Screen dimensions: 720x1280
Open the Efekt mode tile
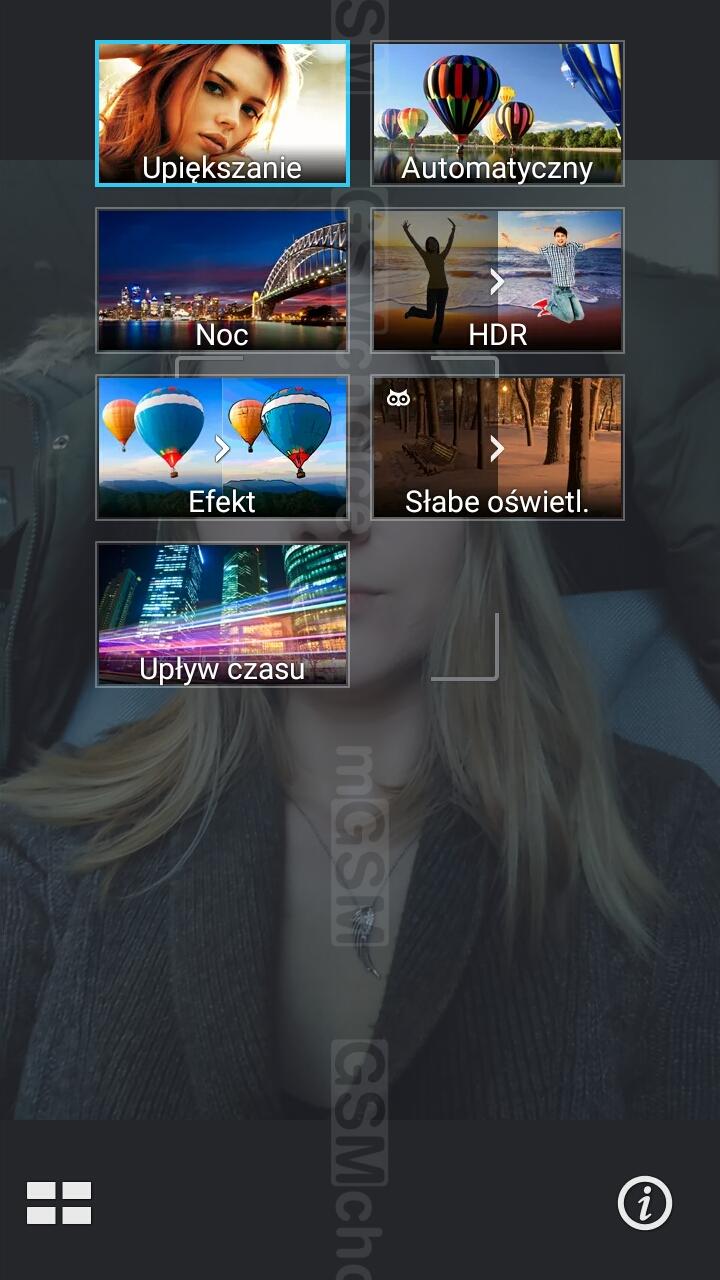[x=222, y=447]
